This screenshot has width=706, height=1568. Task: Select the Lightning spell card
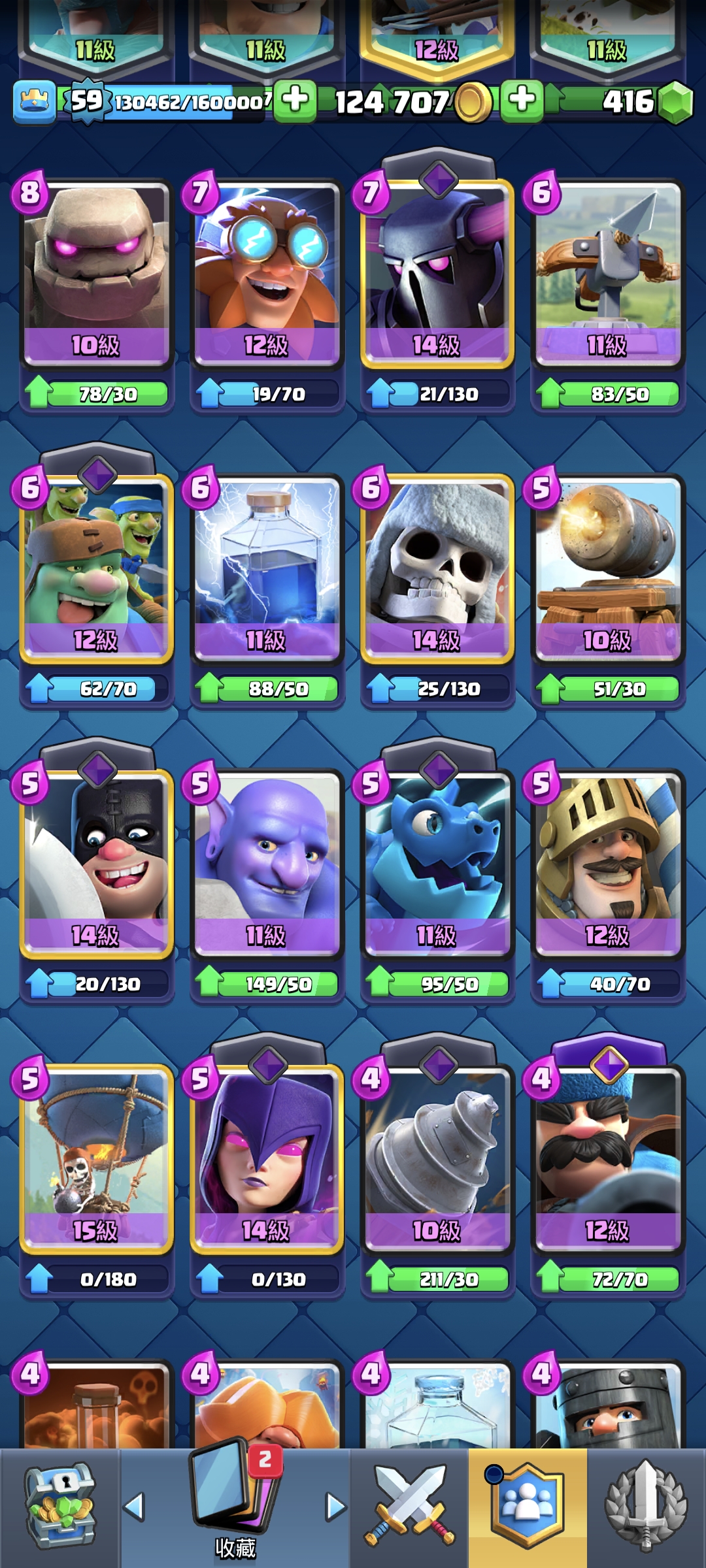tap(267, 568)
